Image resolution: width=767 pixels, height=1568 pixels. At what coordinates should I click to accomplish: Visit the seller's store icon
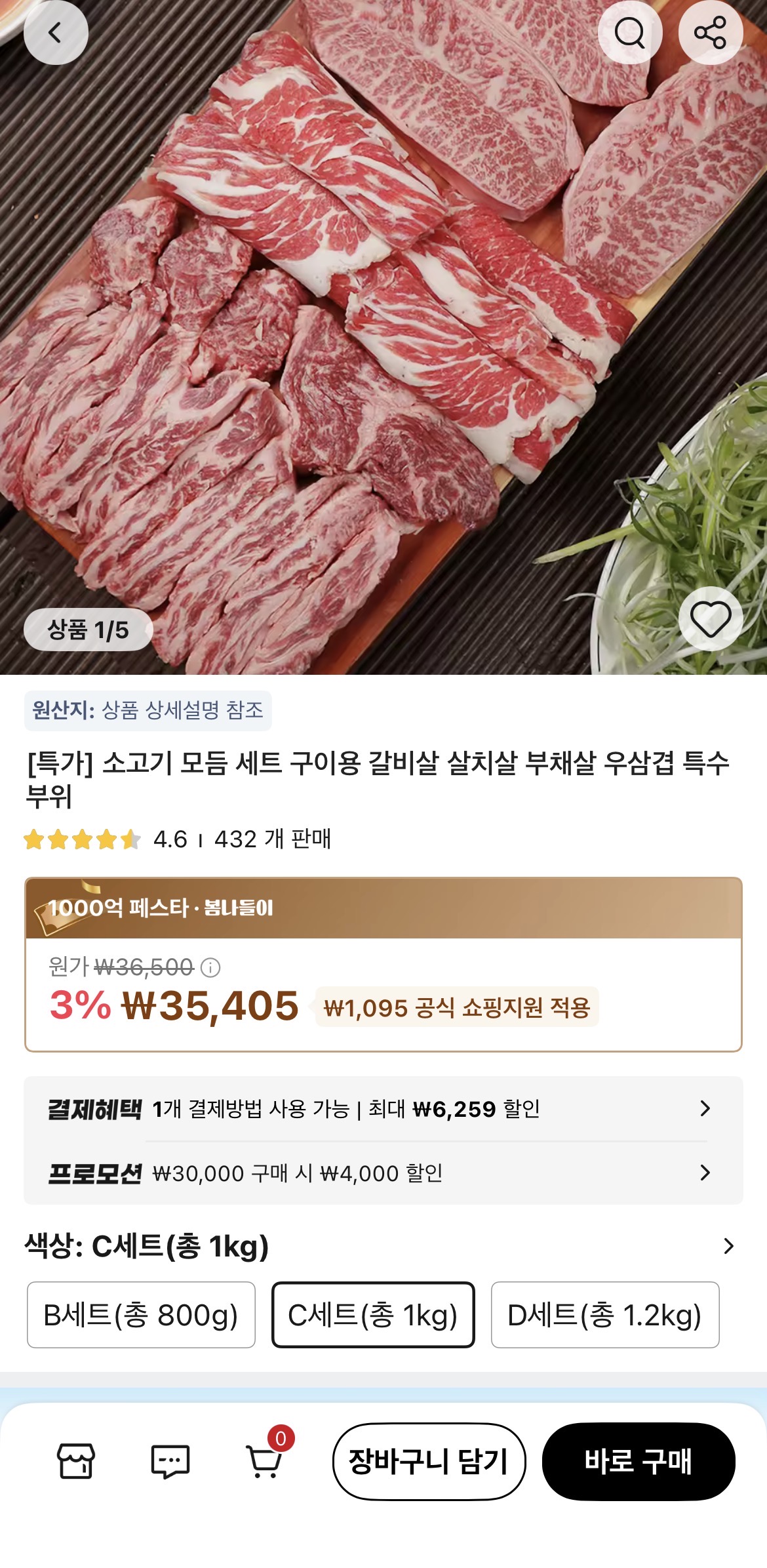76,1461
